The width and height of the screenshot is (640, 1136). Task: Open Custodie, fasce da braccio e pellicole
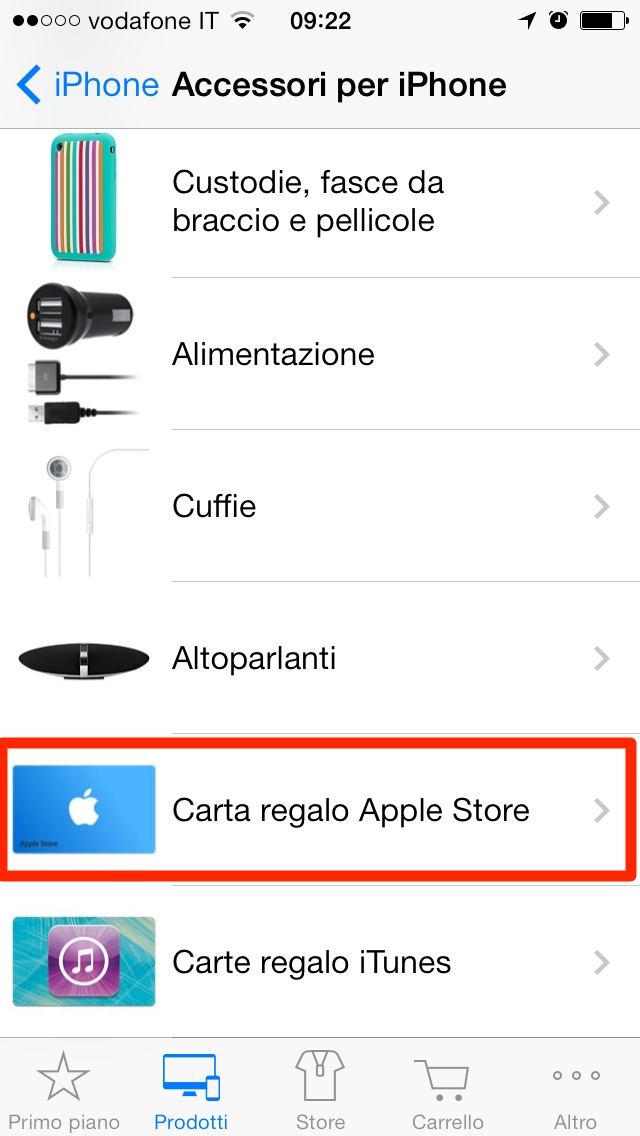[x=320, y=201]
